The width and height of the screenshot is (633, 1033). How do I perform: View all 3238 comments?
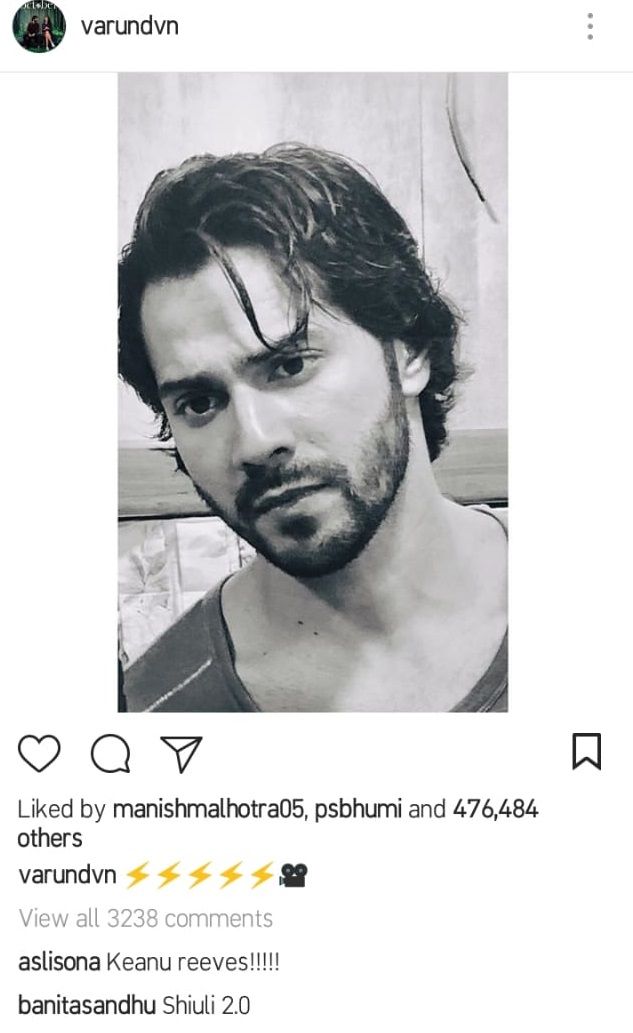[x=146, y=918]
